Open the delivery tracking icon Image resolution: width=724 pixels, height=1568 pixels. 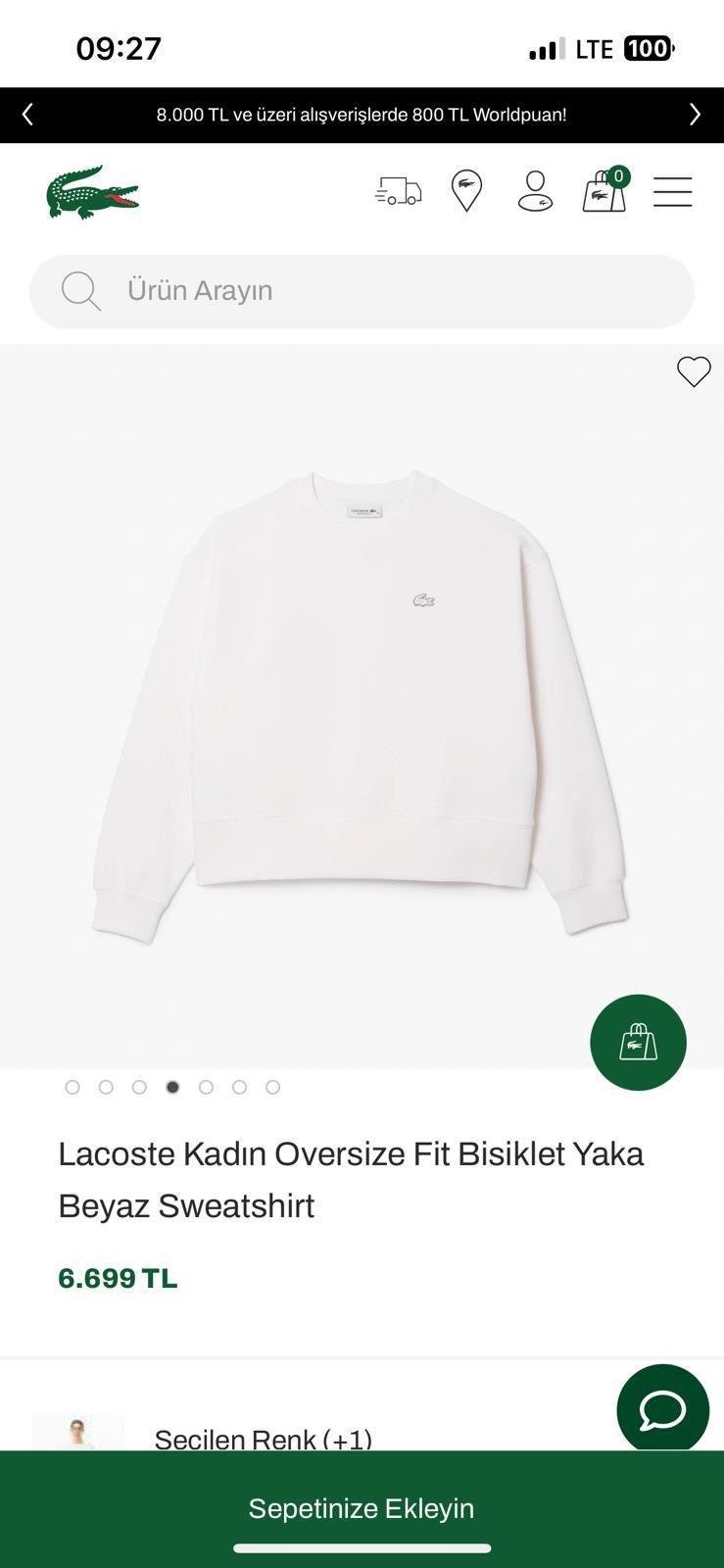pos(398,192)
